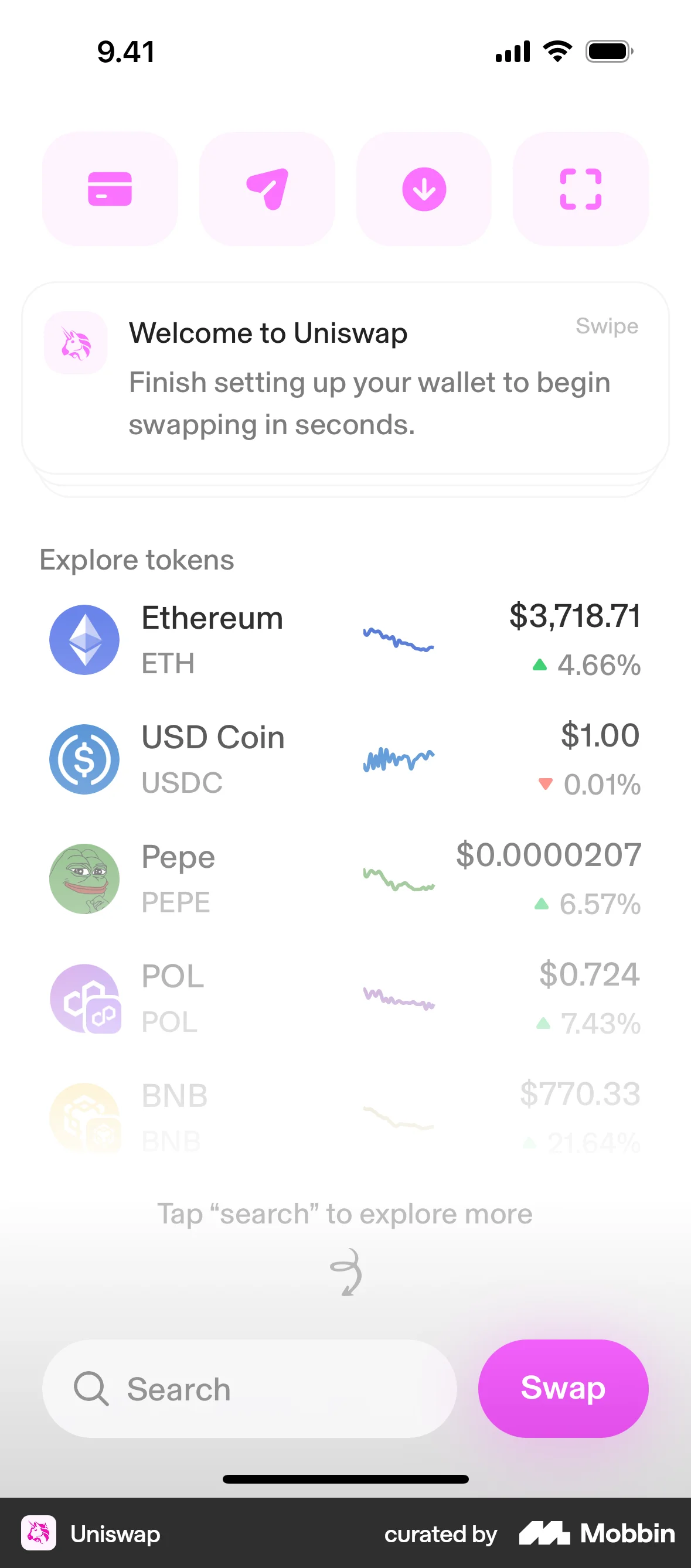Screen dimensions: 691x1568
Task: Open the Welcome to Uniswap card
Action: 345,378
